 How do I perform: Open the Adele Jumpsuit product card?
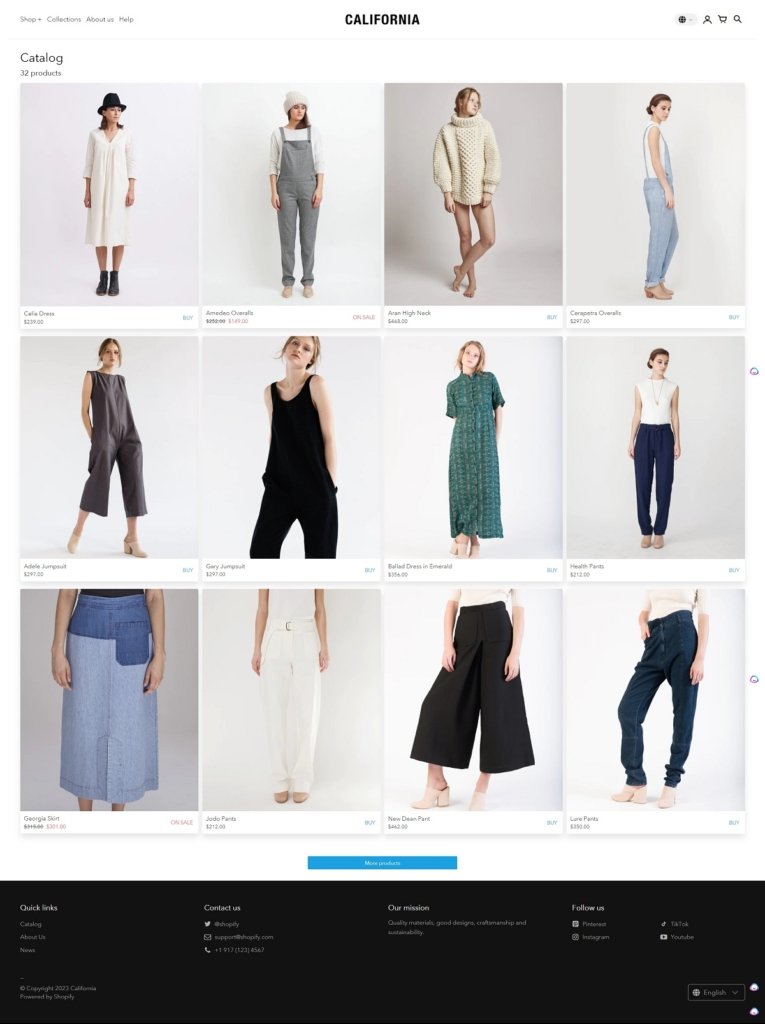coord(109,447)
